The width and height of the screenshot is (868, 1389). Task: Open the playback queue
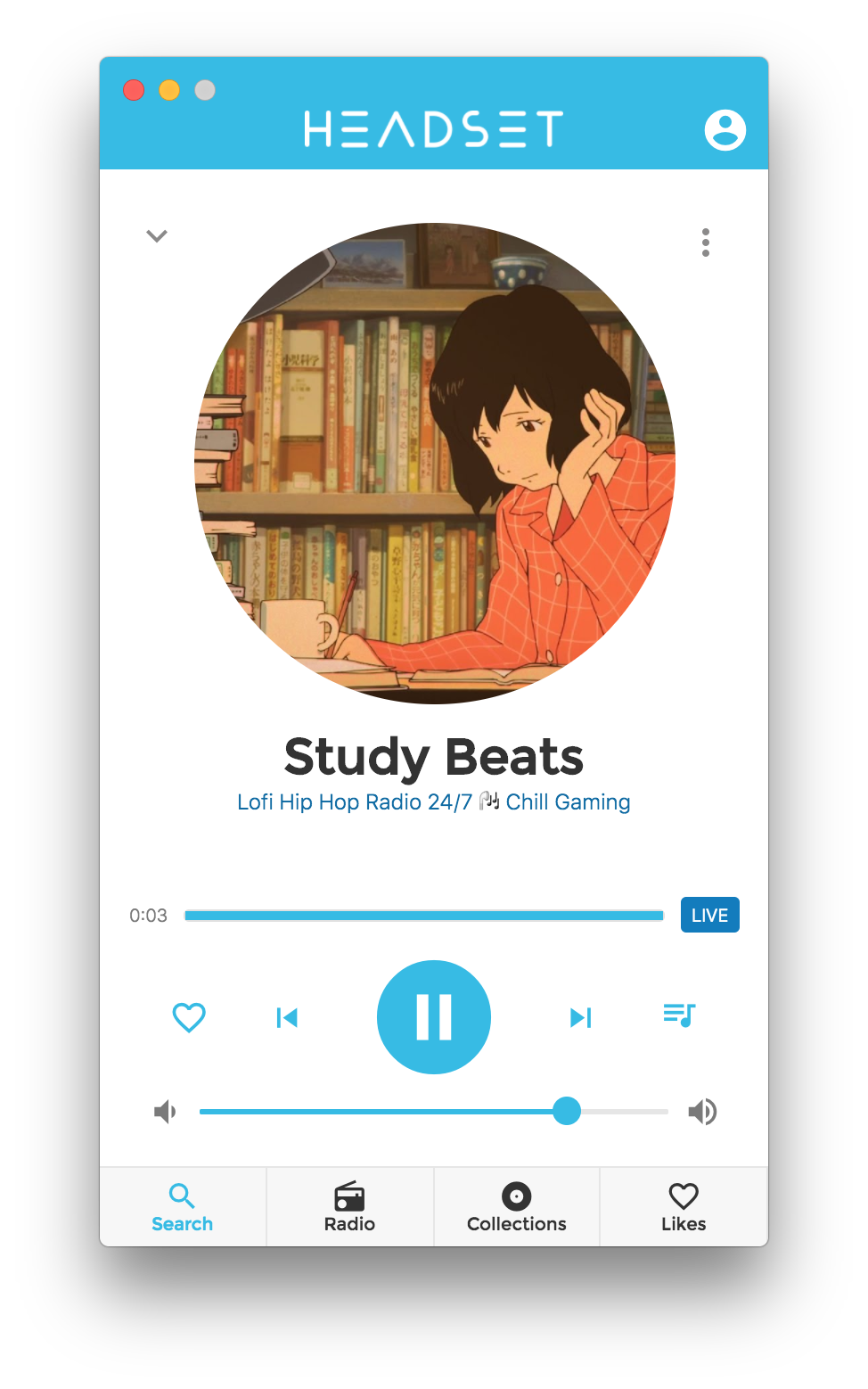(x=679, y=1015)
